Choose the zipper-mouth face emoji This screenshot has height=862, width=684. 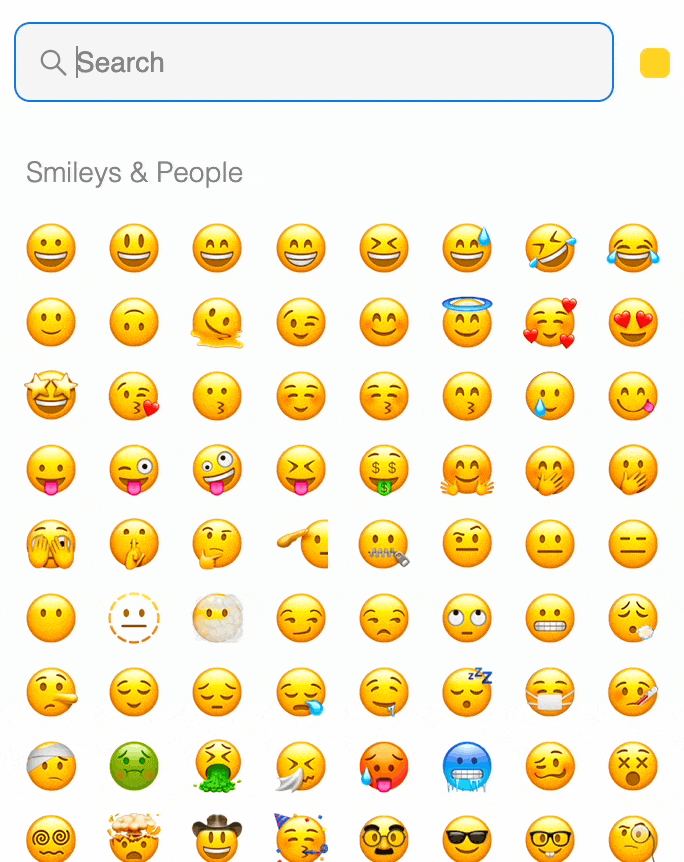[x=384, y=544]
